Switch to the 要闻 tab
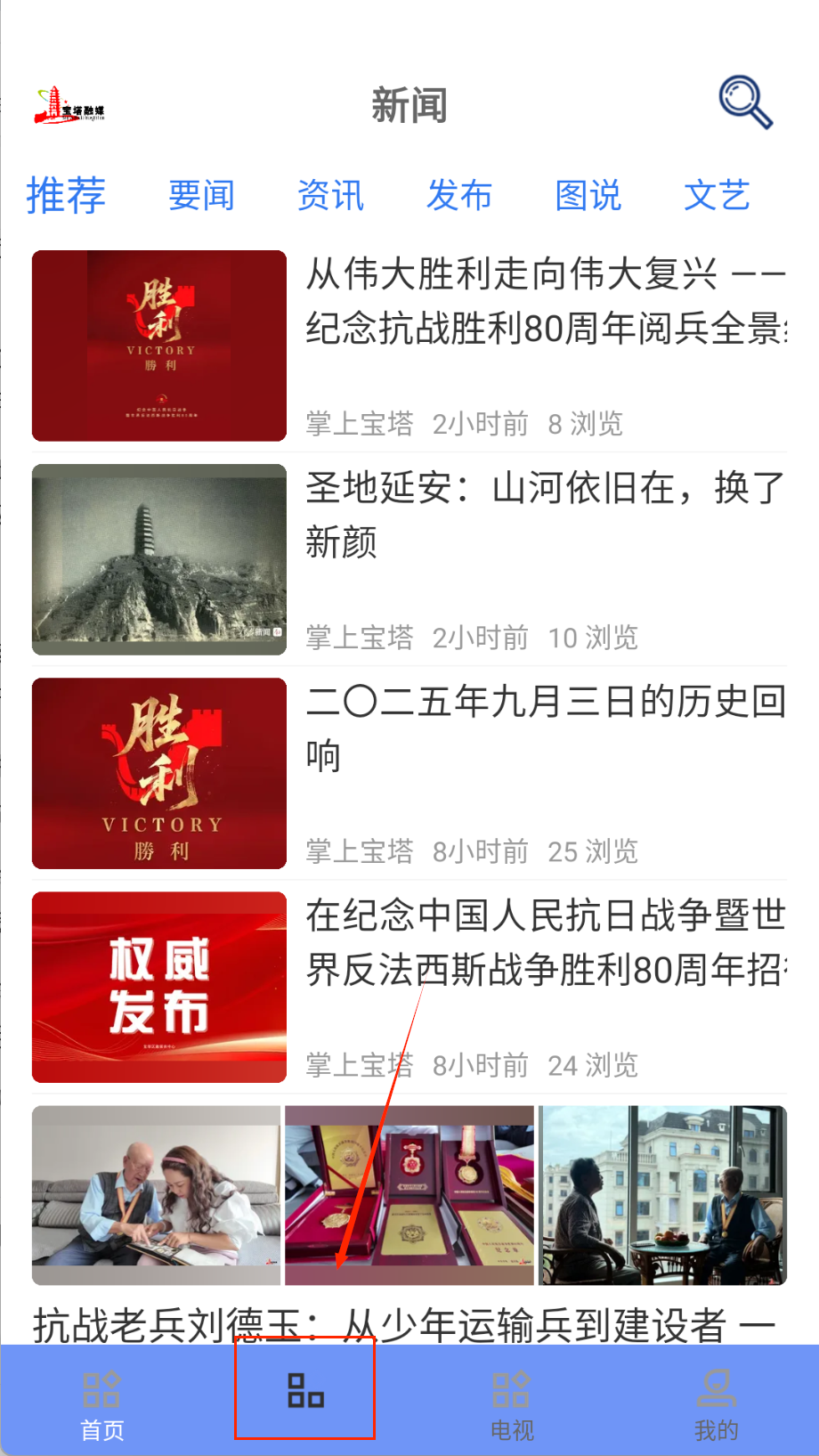Viewport: 819px width, 1456px height. (x=202, y=196)
